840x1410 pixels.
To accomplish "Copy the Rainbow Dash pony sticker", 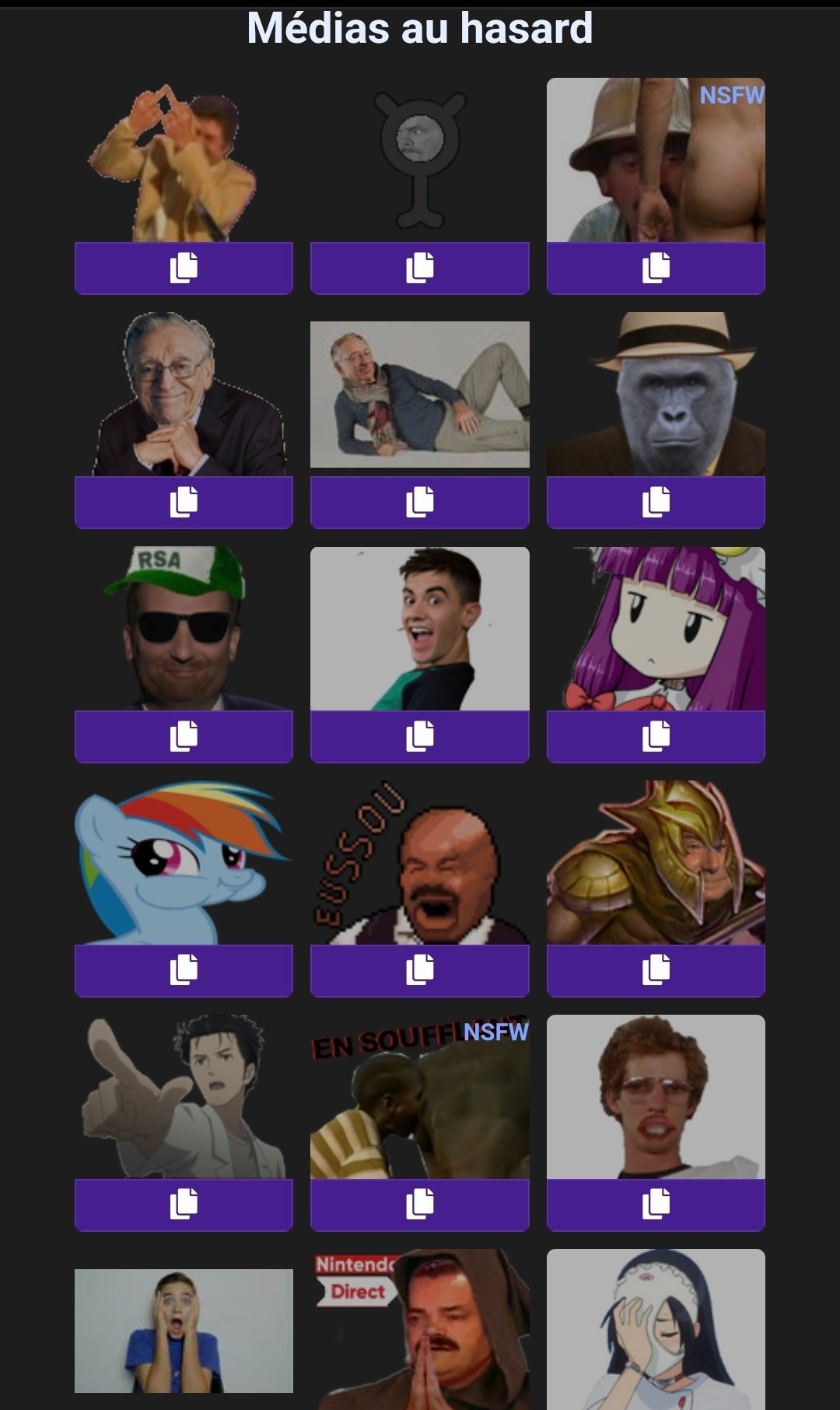I will [184, 970].
